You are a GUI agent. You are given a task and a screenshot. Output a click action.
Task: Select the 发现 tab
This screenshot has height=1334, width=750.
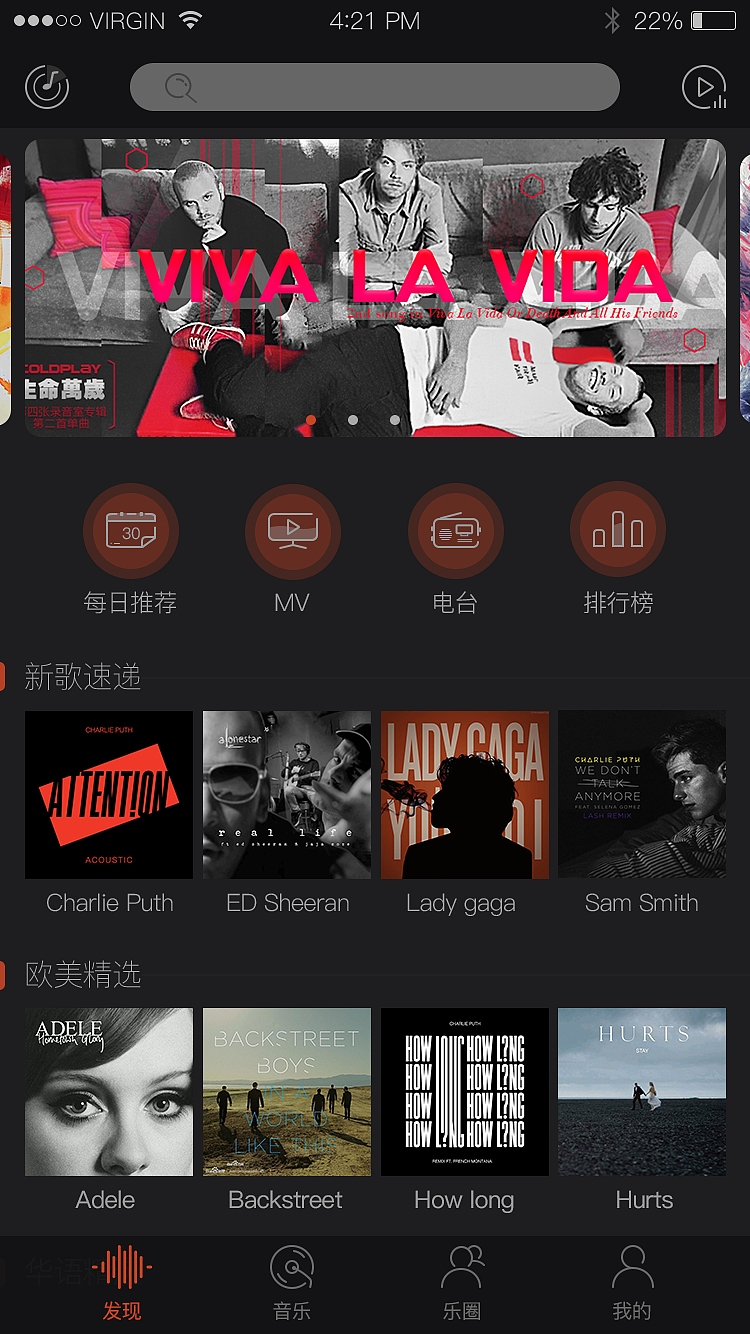[x=122, y=1283]
